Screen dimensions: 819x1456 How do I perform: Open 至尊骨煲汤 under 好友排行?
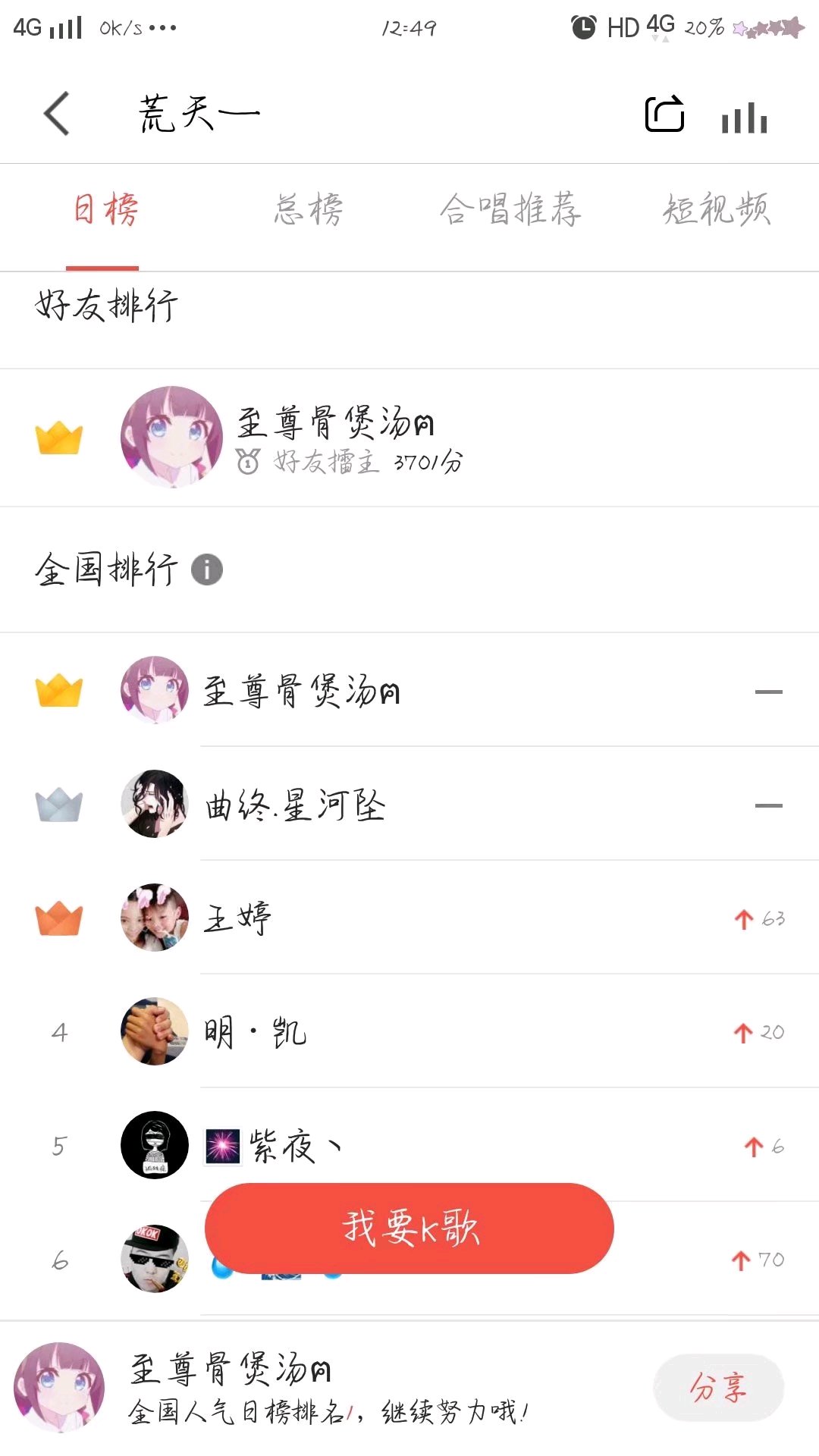tap(334, 438)
